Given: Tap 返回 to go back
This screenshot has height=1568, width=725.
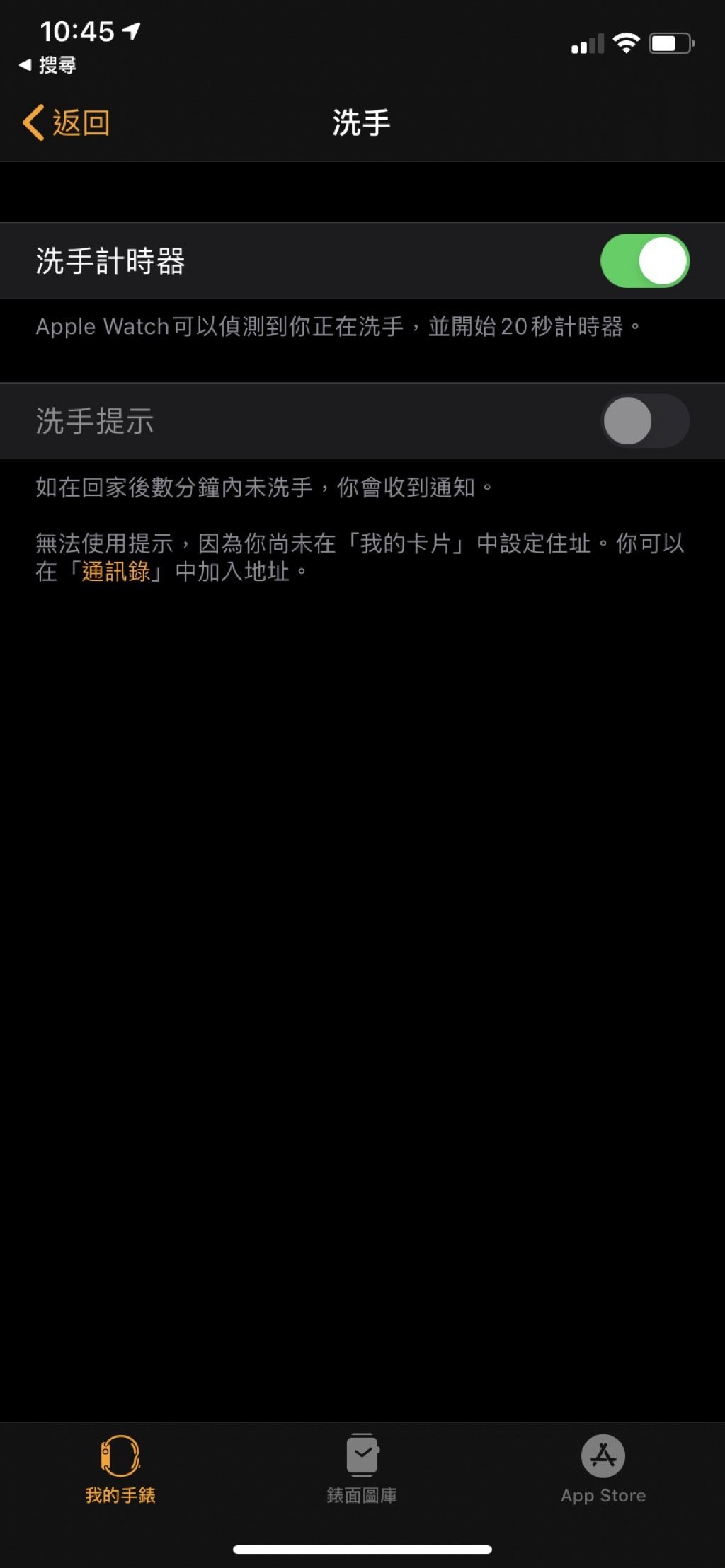Looking at the screenshot, I should tap(80, 121).
